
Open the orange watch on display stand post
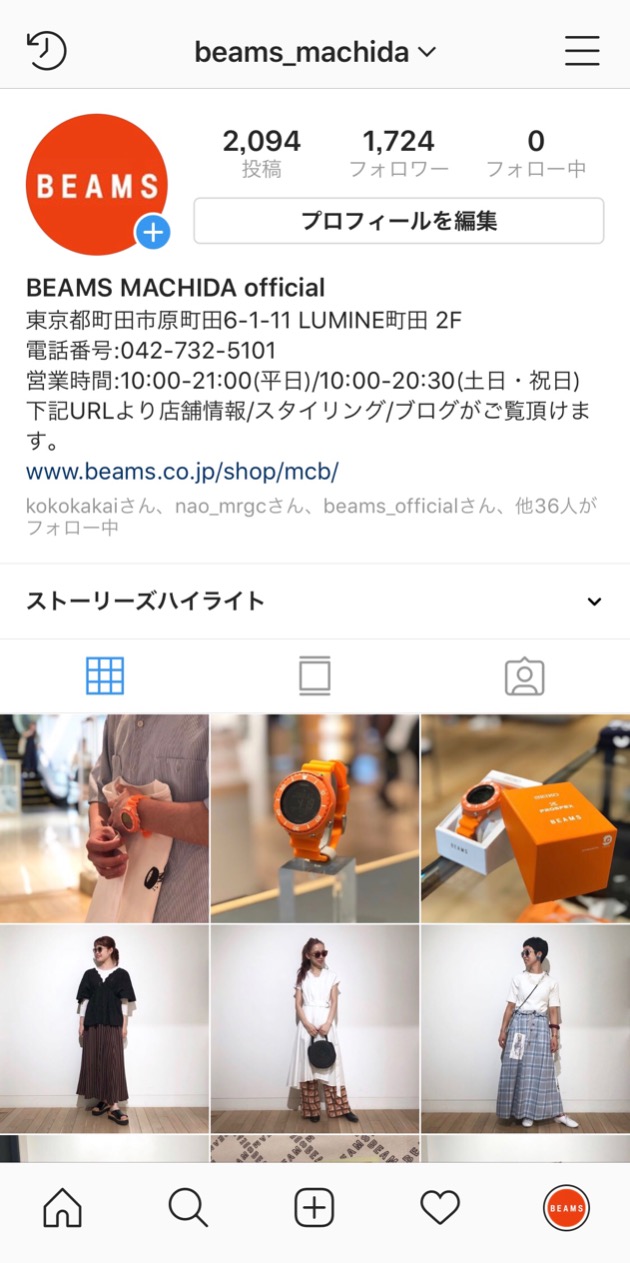pyautogui.click(x=315, y=818)
